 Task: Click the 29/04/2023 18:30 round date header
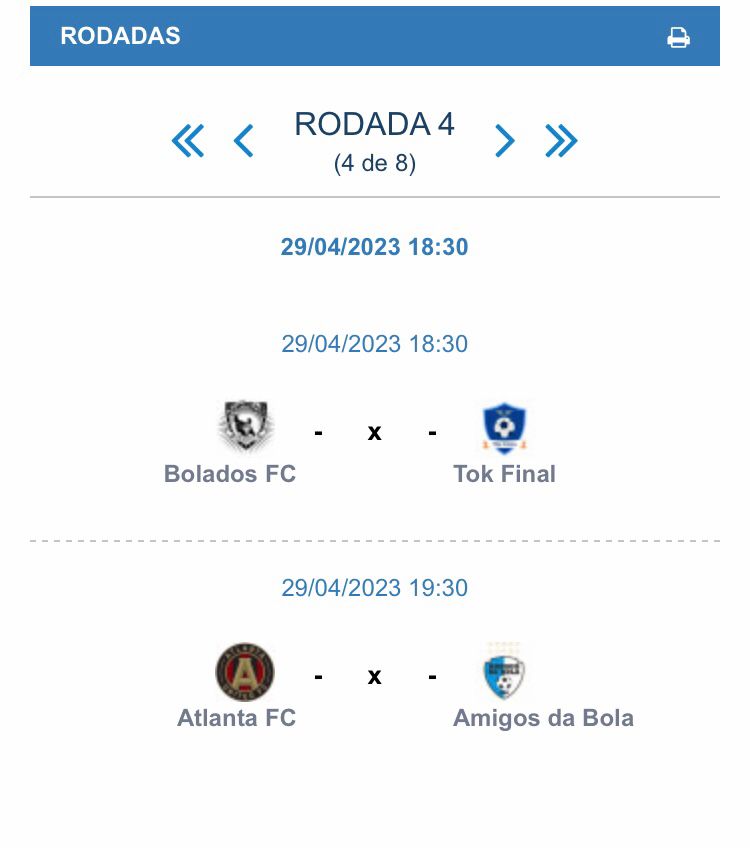point(374,247)
